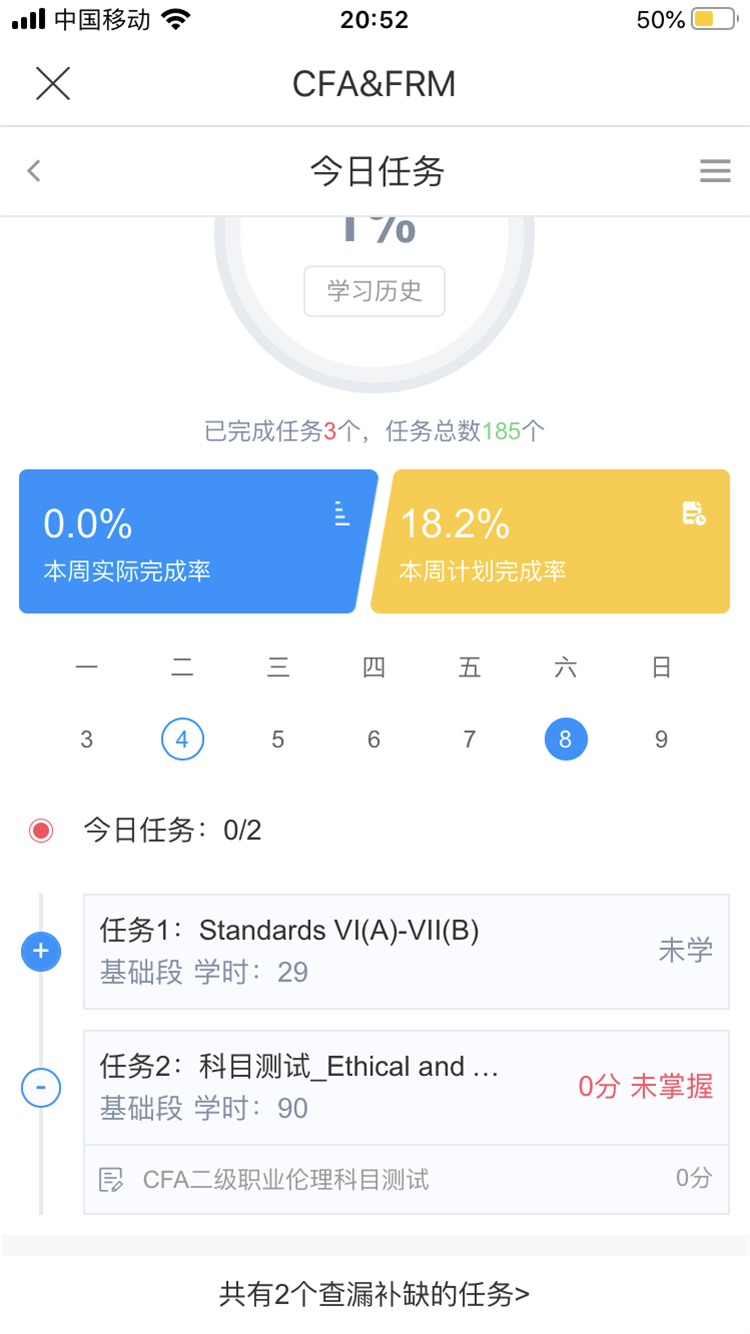Close the CFA&FRM page
Viewport: 750px width, 1334px height.
tap(53, 83)
